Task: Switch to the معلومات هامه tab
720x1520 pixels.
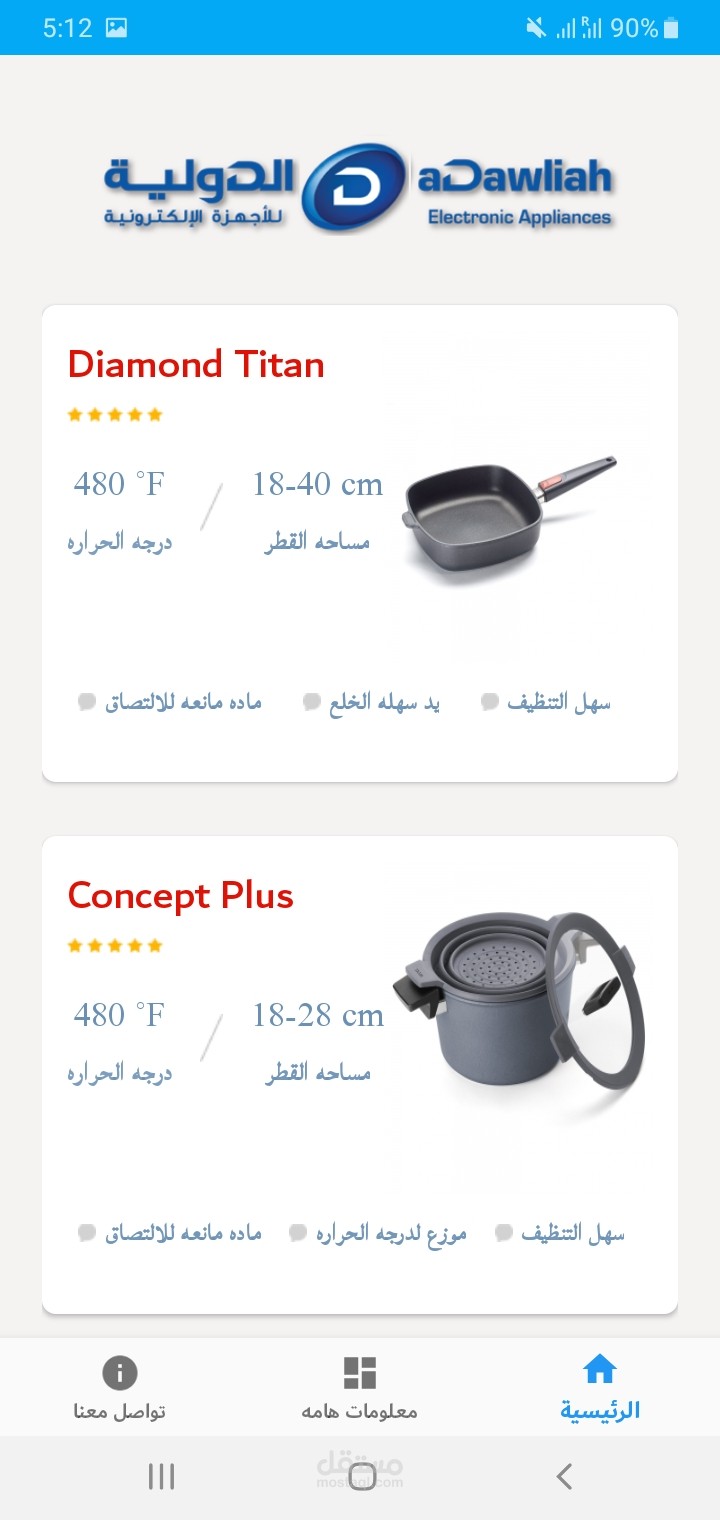Action: [x=360, y=1388]
